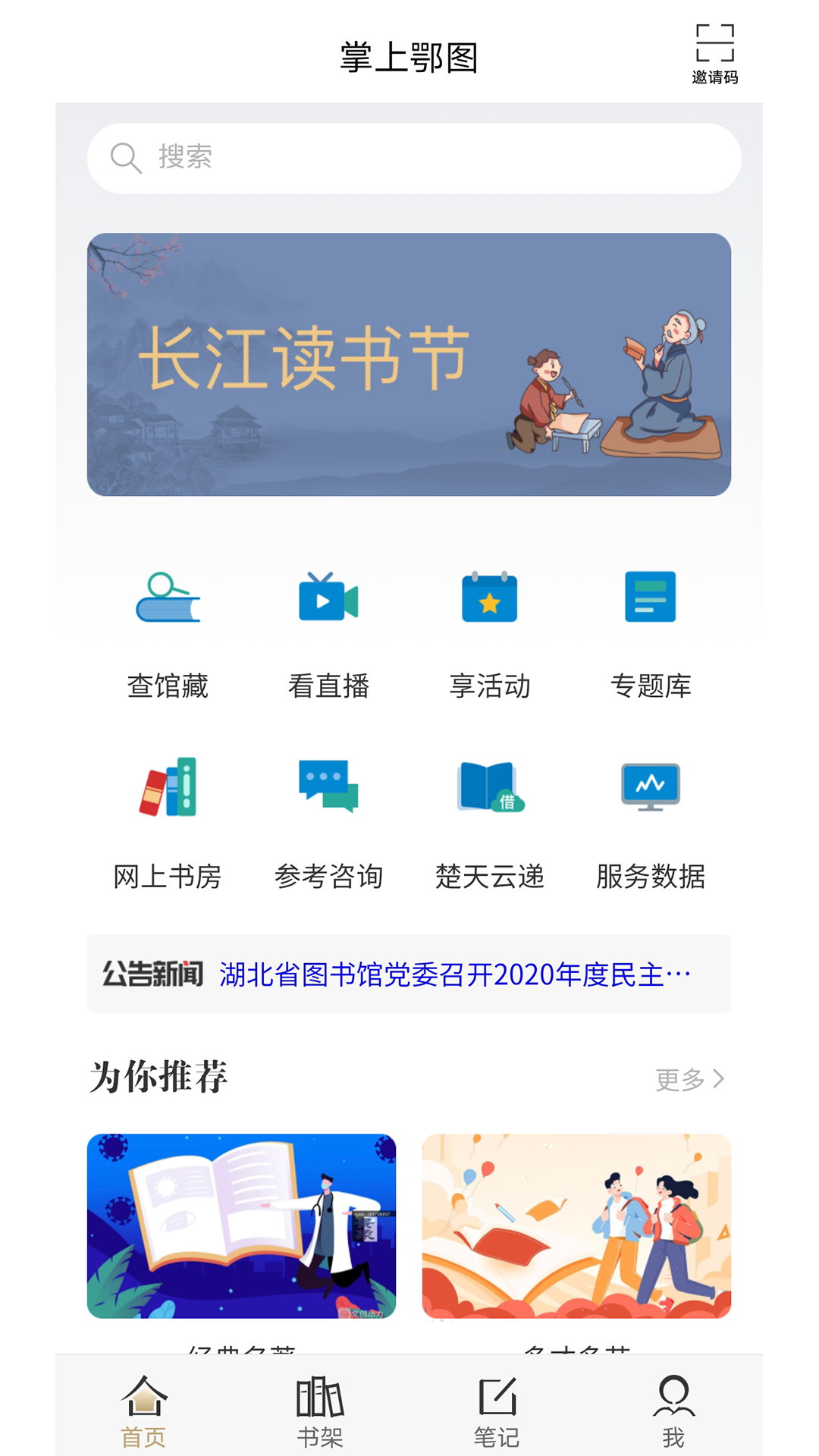
Task: Switch to the 首页 tab
Action: (143, 1410)
